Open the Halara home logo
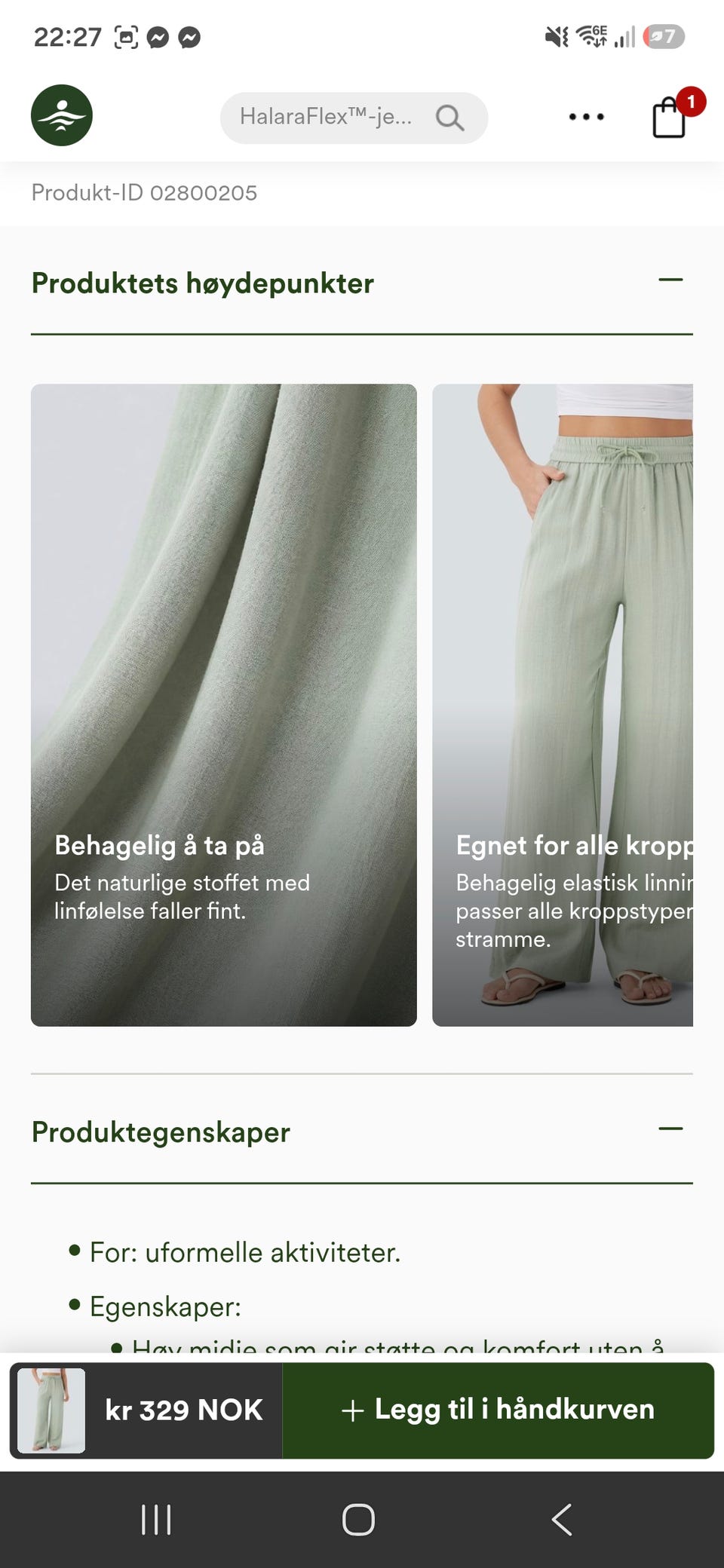The width and height of the screenshot is (724, 1568). tap(62, 115)
